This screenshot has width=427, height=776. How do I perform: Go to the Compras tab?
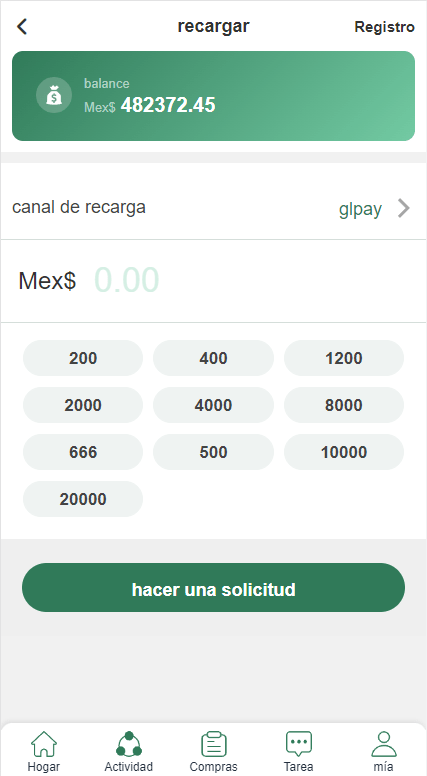(x=214, y=752)
